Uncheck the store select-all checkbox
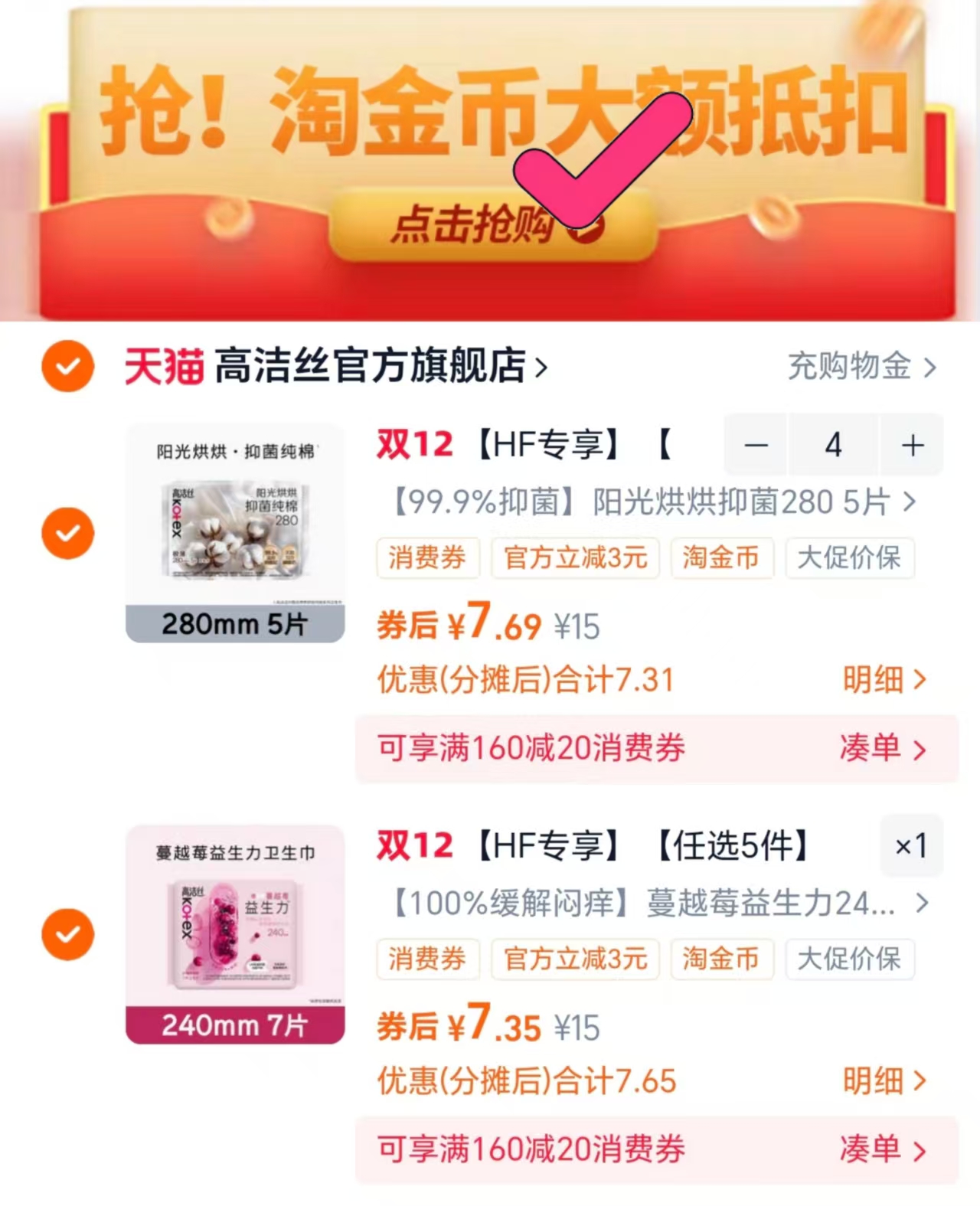Viewport: 980px width, 1206px height. 67,367
